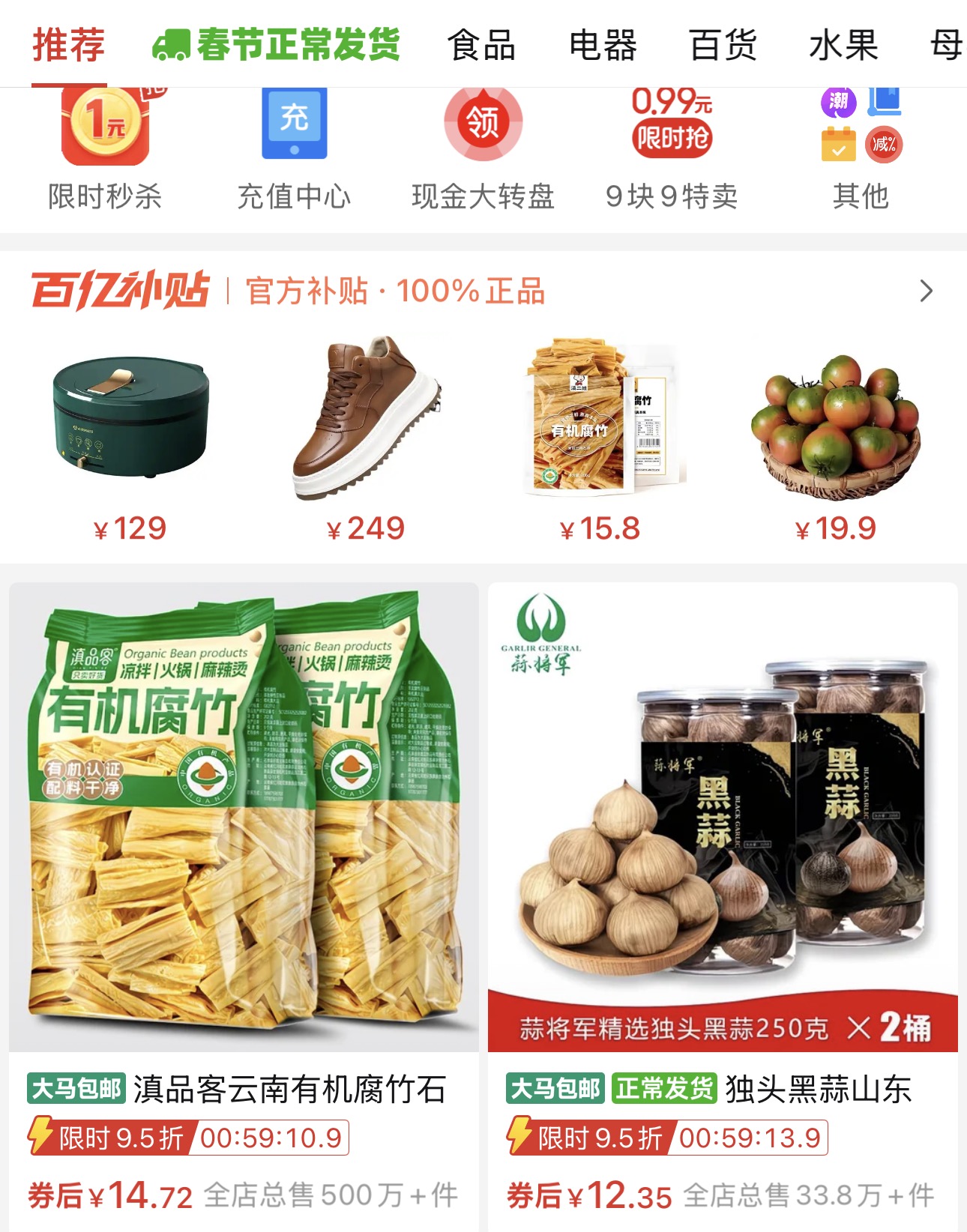Viewport: 967px width, 1232px height.
Task: Switch to the 水果 category tab
Action: [843, 45]
